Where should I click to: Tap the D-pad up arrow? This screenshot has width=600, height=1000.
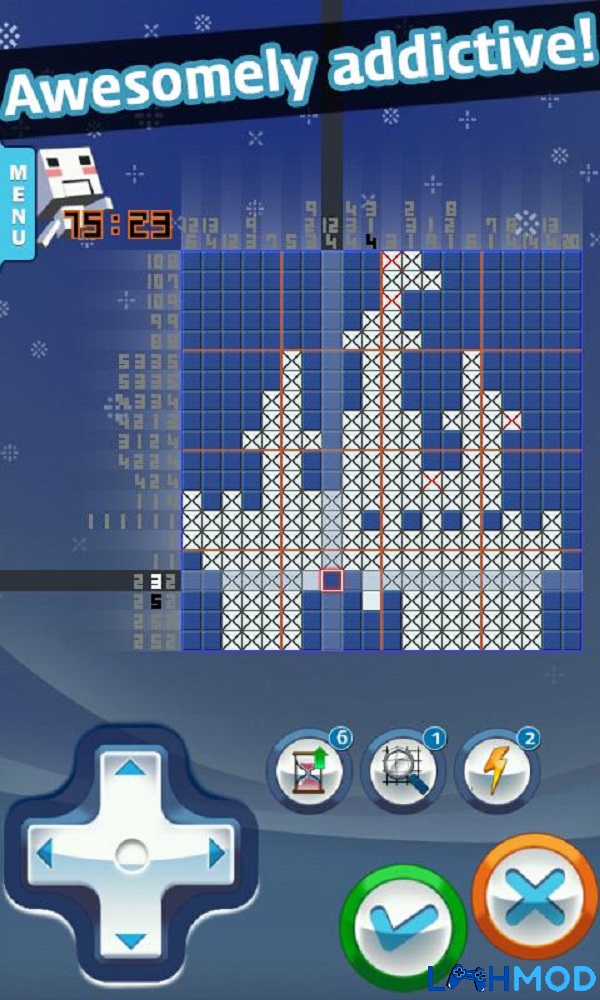click(x=128, y=770)
